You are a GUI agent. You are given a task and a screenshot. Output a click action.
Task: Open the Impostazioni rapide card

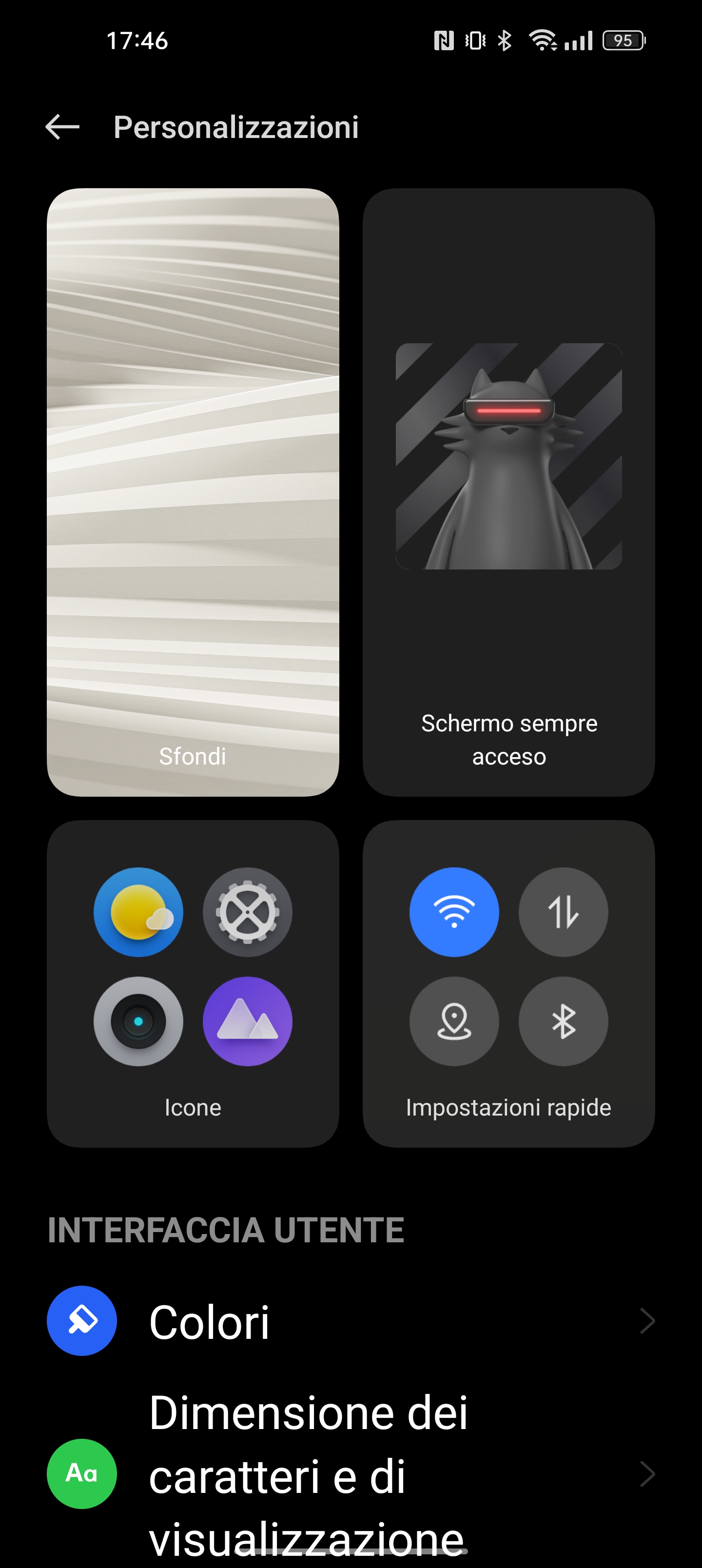coord(508,983)
